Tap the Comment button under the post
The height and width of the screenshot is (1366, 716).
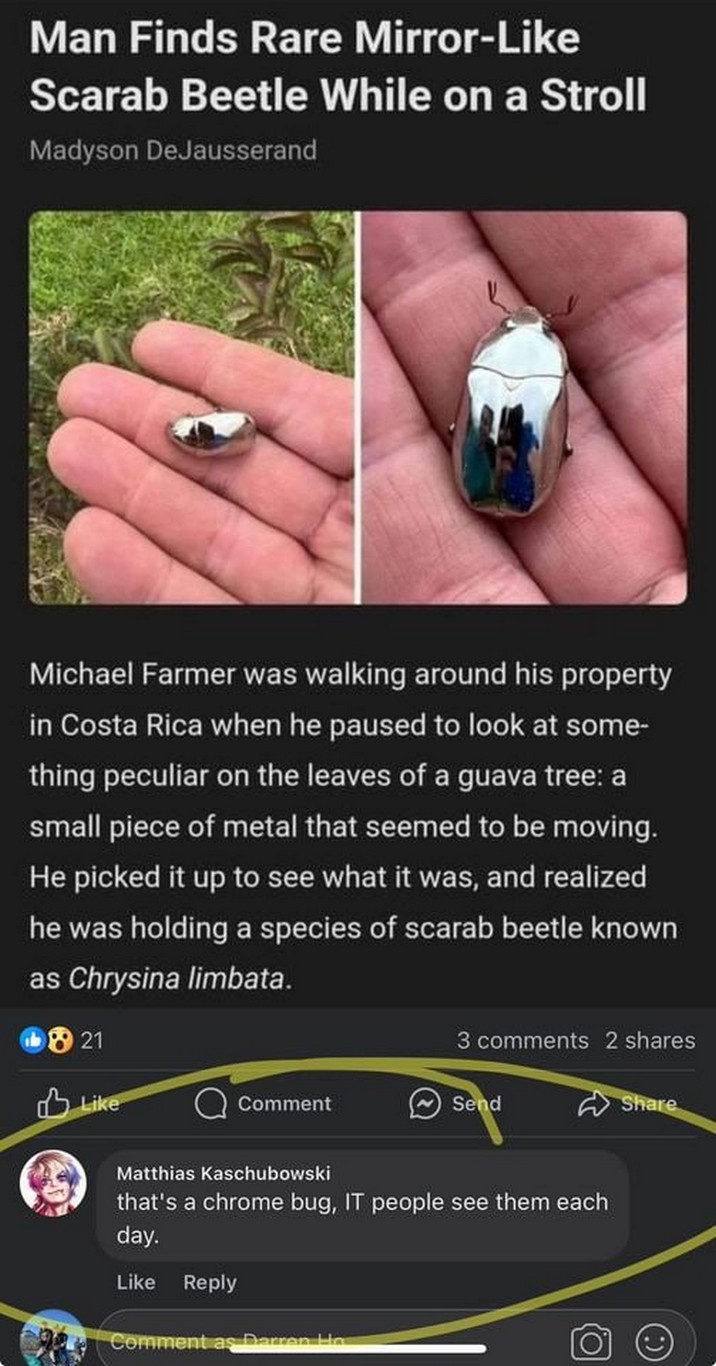click(x=264, y=1104)
